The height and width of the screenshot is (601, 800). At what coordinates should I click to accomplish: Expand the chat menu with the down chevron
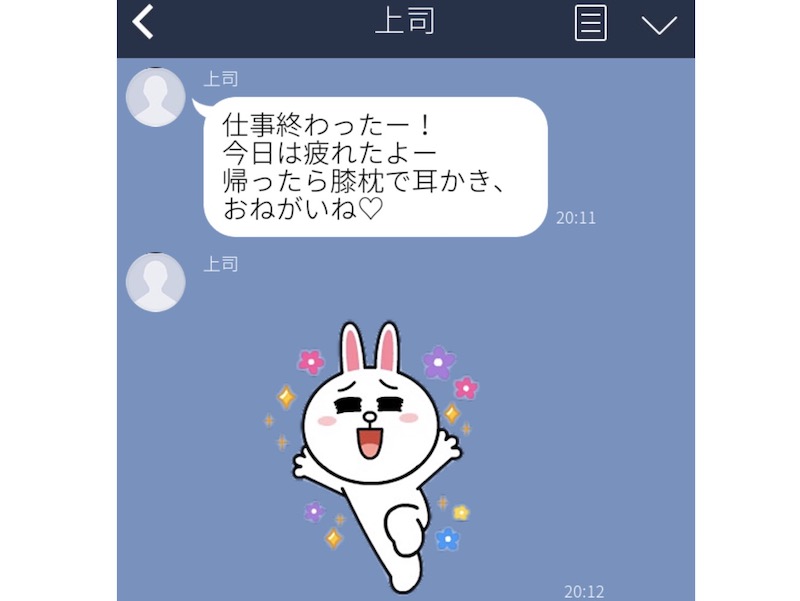(x=659, y=25)
